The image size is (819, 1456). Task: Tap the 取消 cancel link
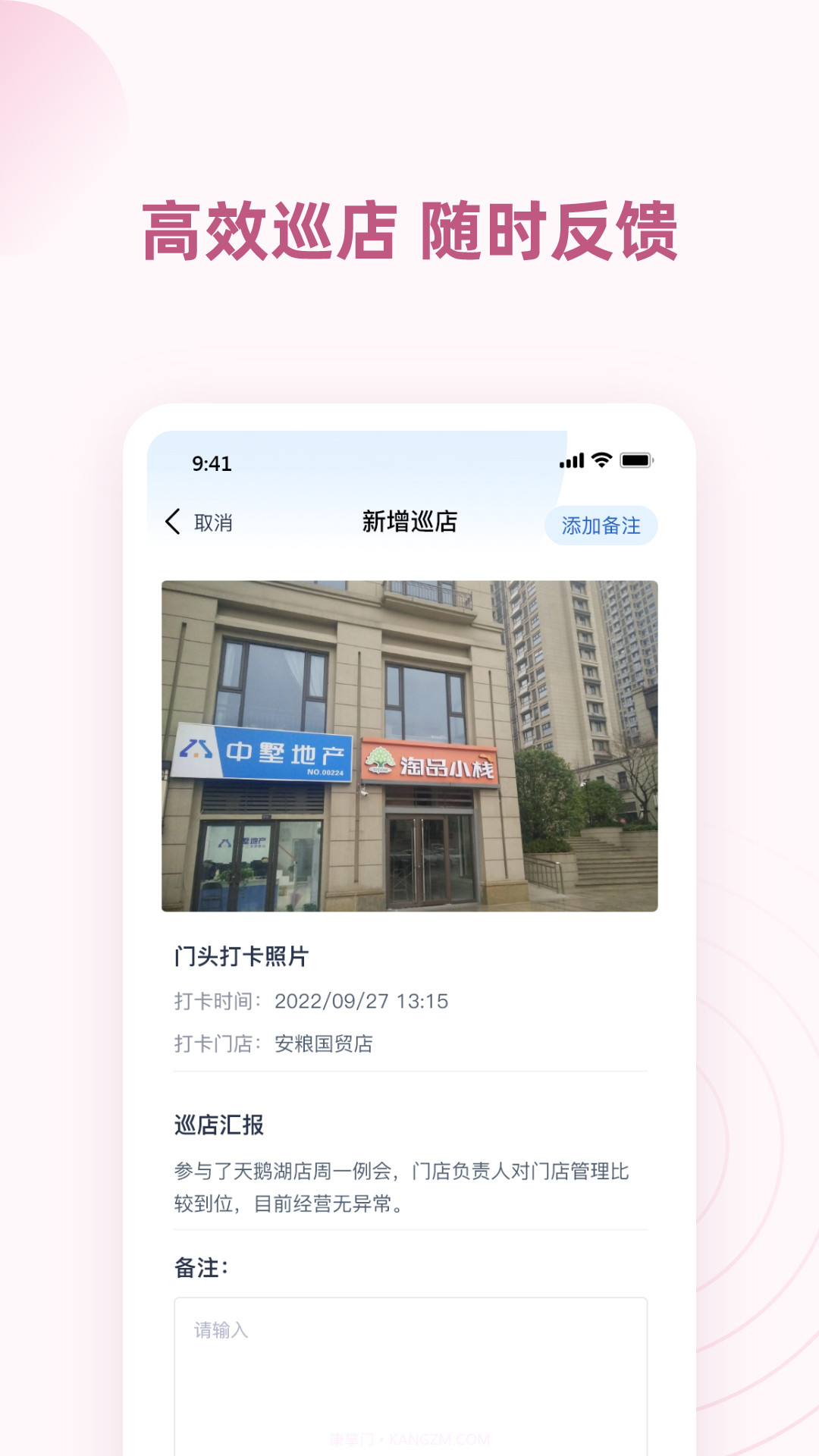(x=209, y=522)
